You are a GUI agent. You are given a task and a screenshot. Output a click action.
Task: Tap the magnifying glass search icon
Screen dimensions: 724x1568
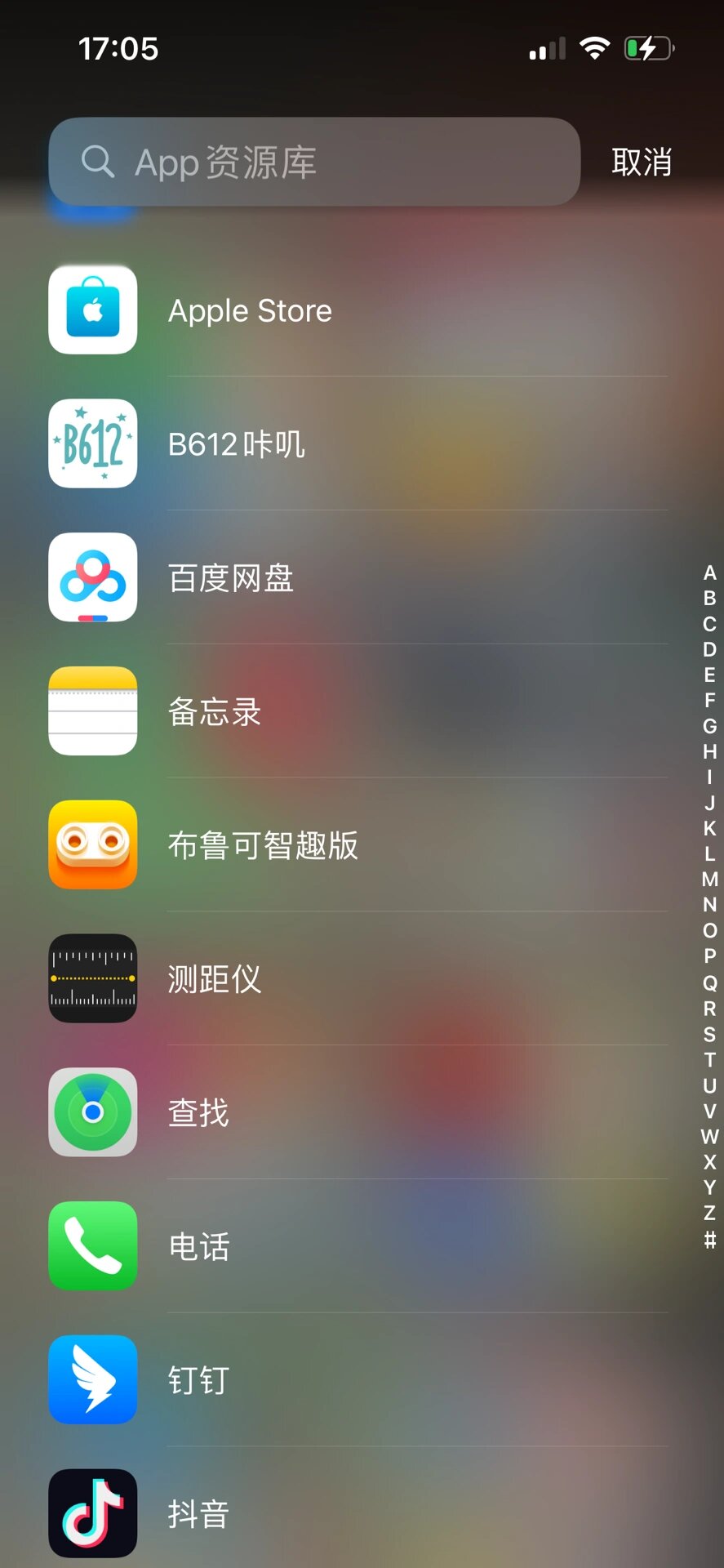99,163
